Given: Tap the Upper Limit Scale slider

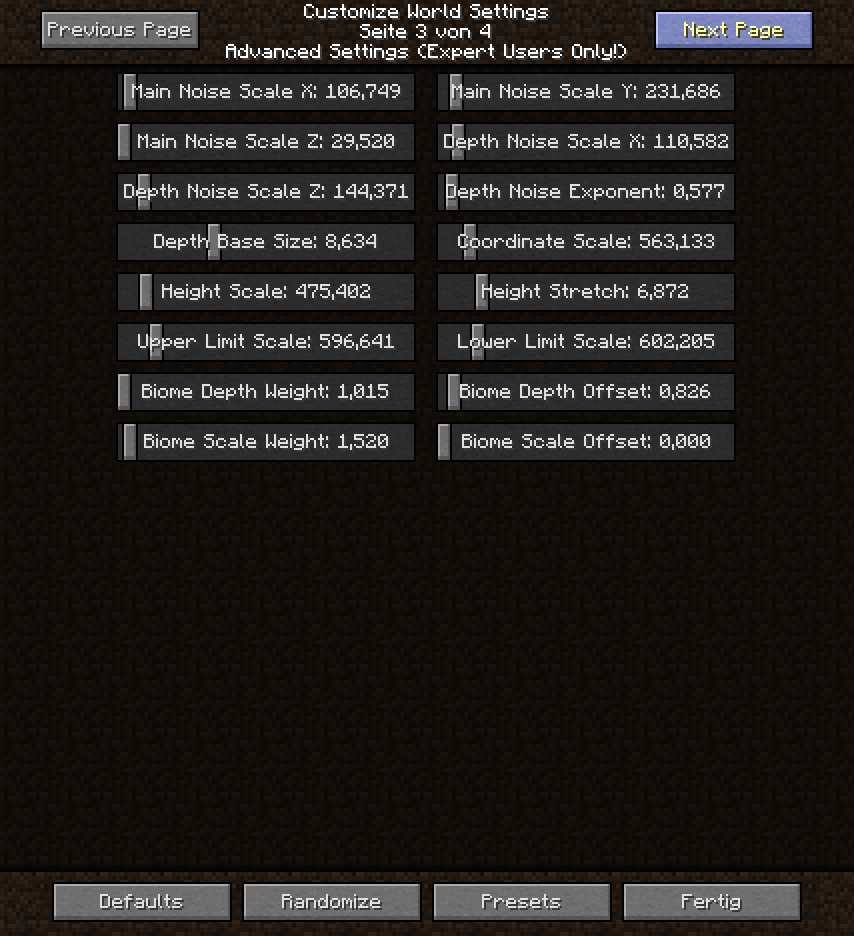Looking at the screenshot, I should (266, 341).
